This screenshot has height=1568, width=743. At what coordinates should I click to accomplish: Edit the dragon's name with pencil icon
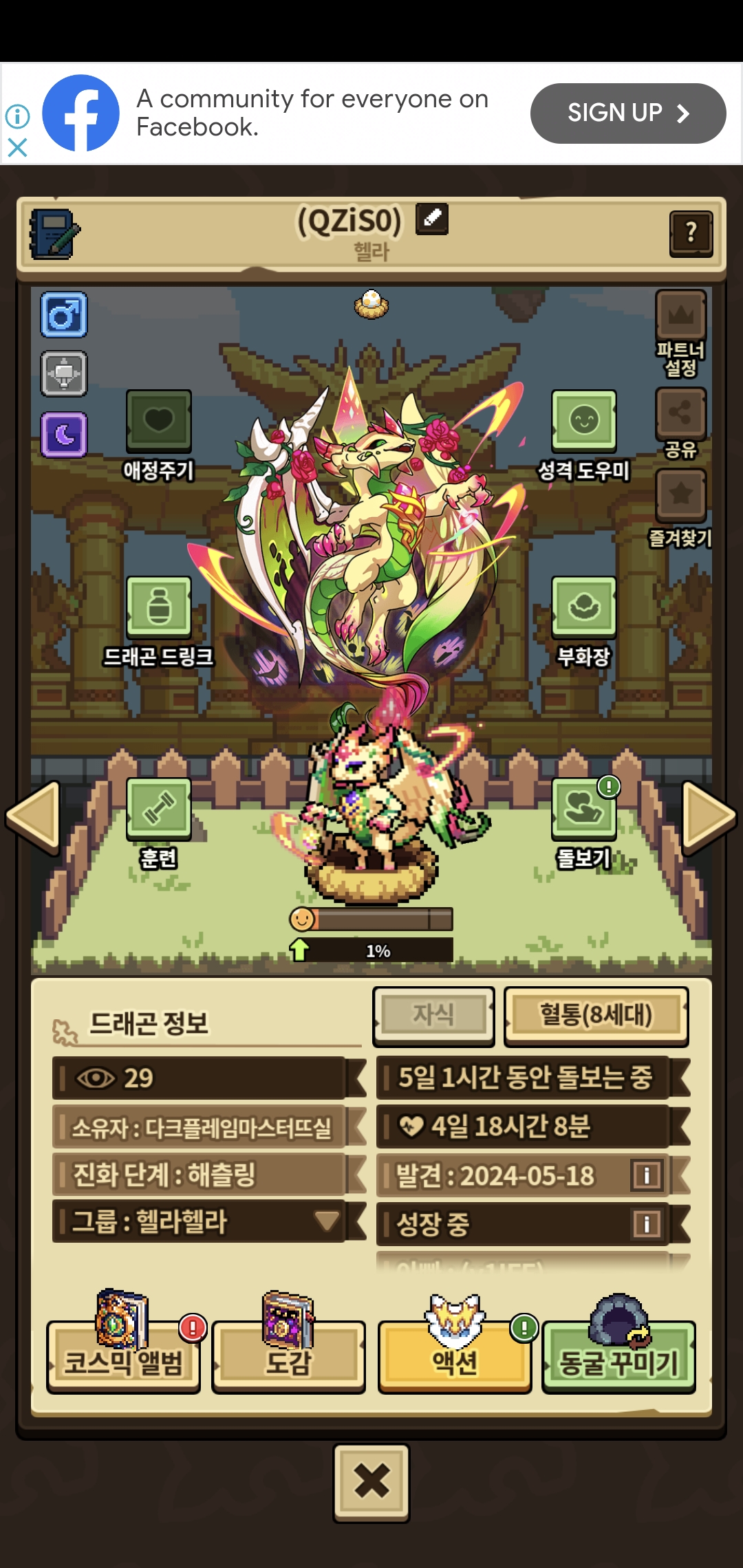pos(432,219)
